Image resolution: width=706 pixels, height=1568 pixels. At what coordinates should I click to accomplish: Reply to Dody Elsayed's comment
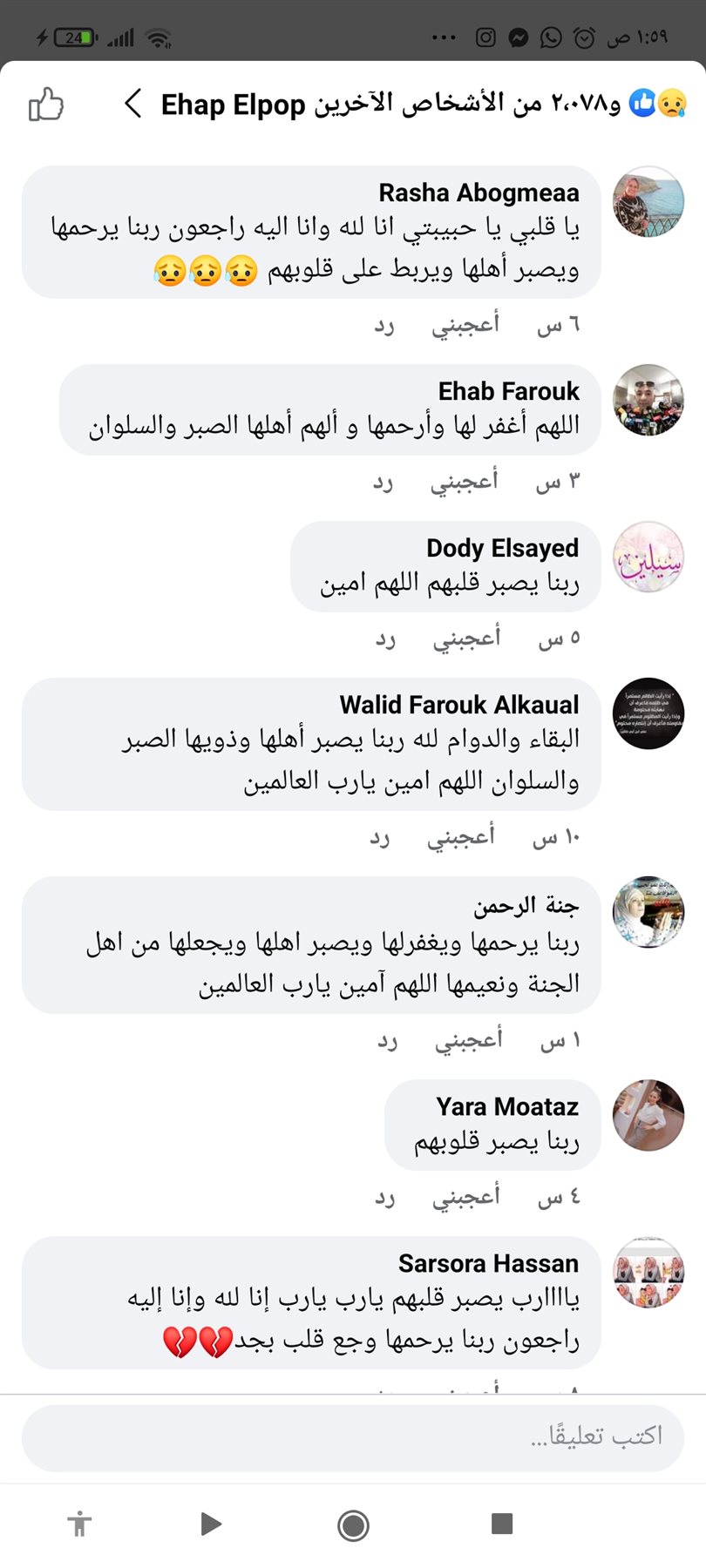(x=385, y=640)
